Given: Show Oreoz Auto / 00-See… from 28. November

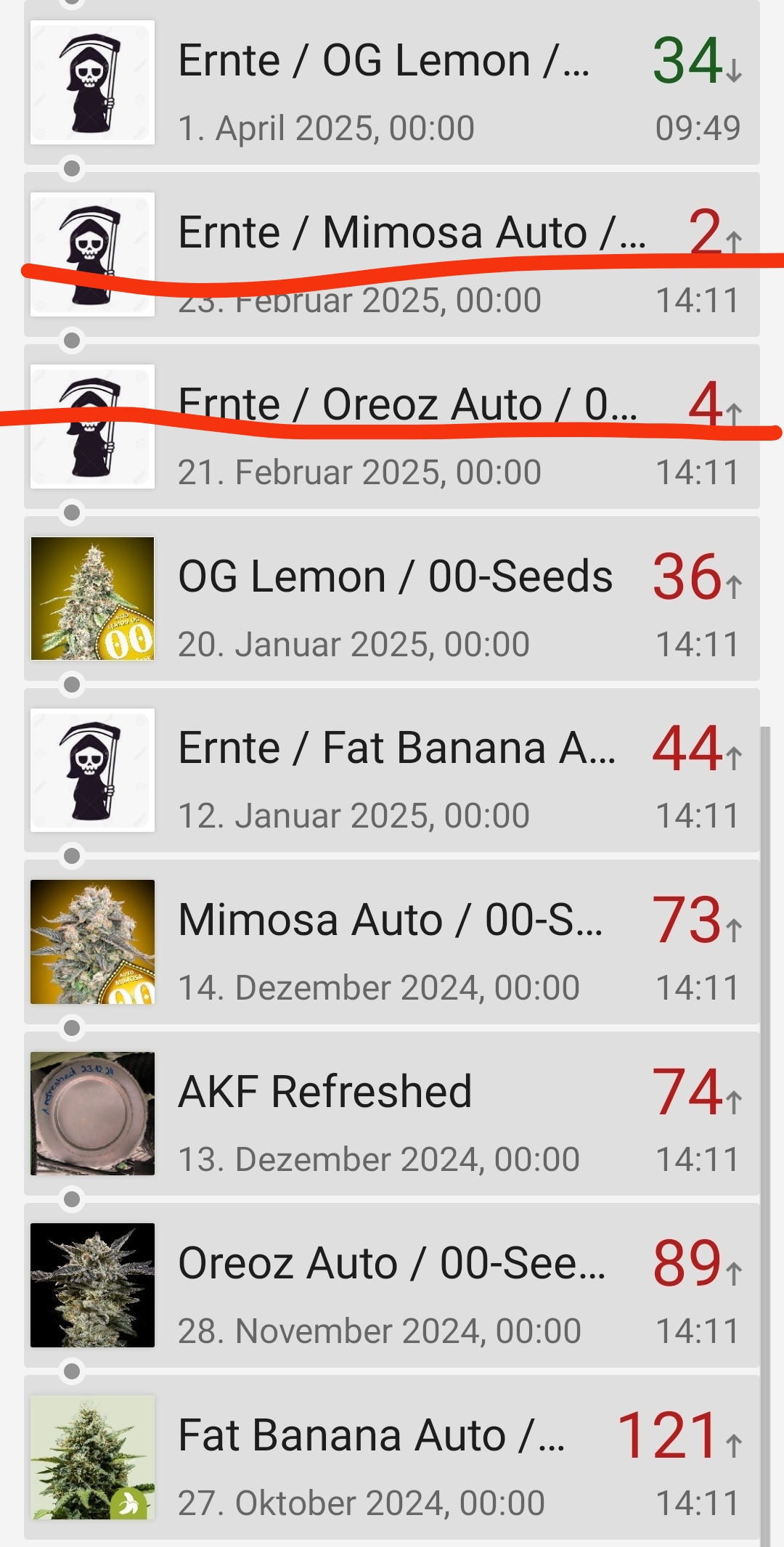Looking at the screenshot, I should tap(392, 1286).
